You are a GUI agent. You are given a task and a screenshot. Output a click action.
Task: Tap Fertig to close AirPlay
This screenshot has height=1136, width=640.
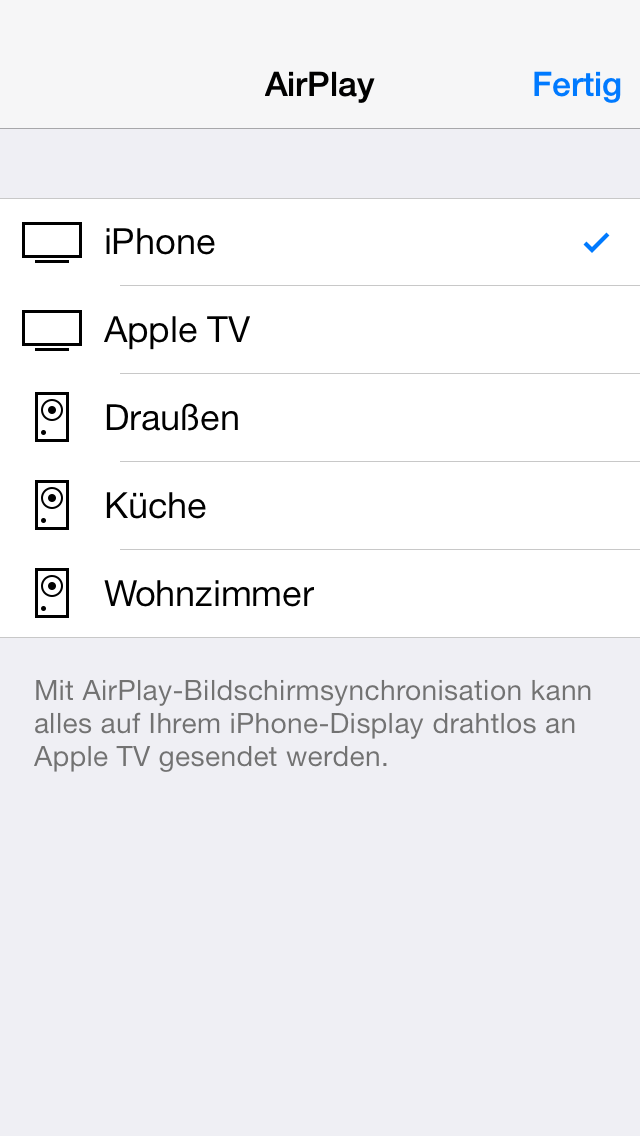[x=576, y=85]
